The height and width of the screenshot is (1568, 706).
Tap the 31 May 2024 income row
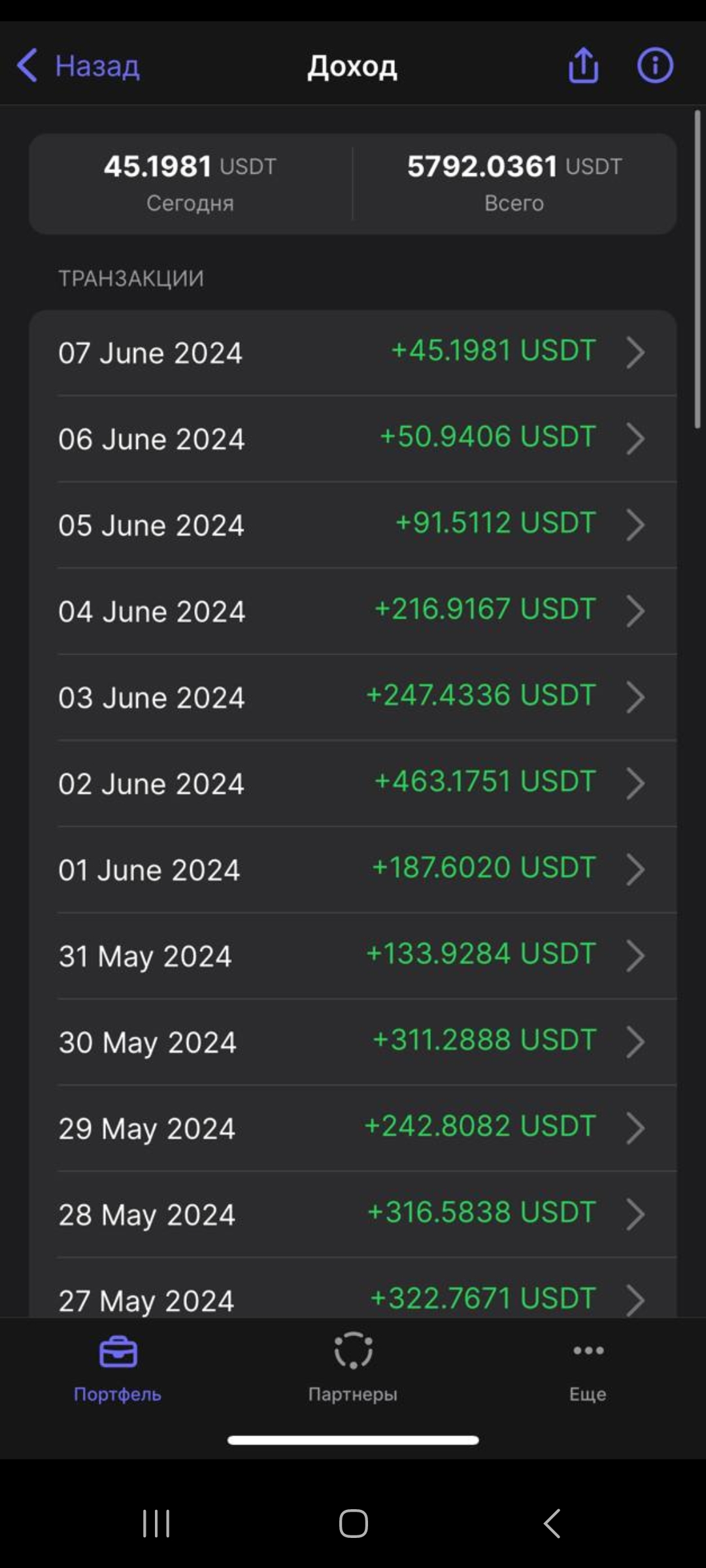tap(353, 956)
